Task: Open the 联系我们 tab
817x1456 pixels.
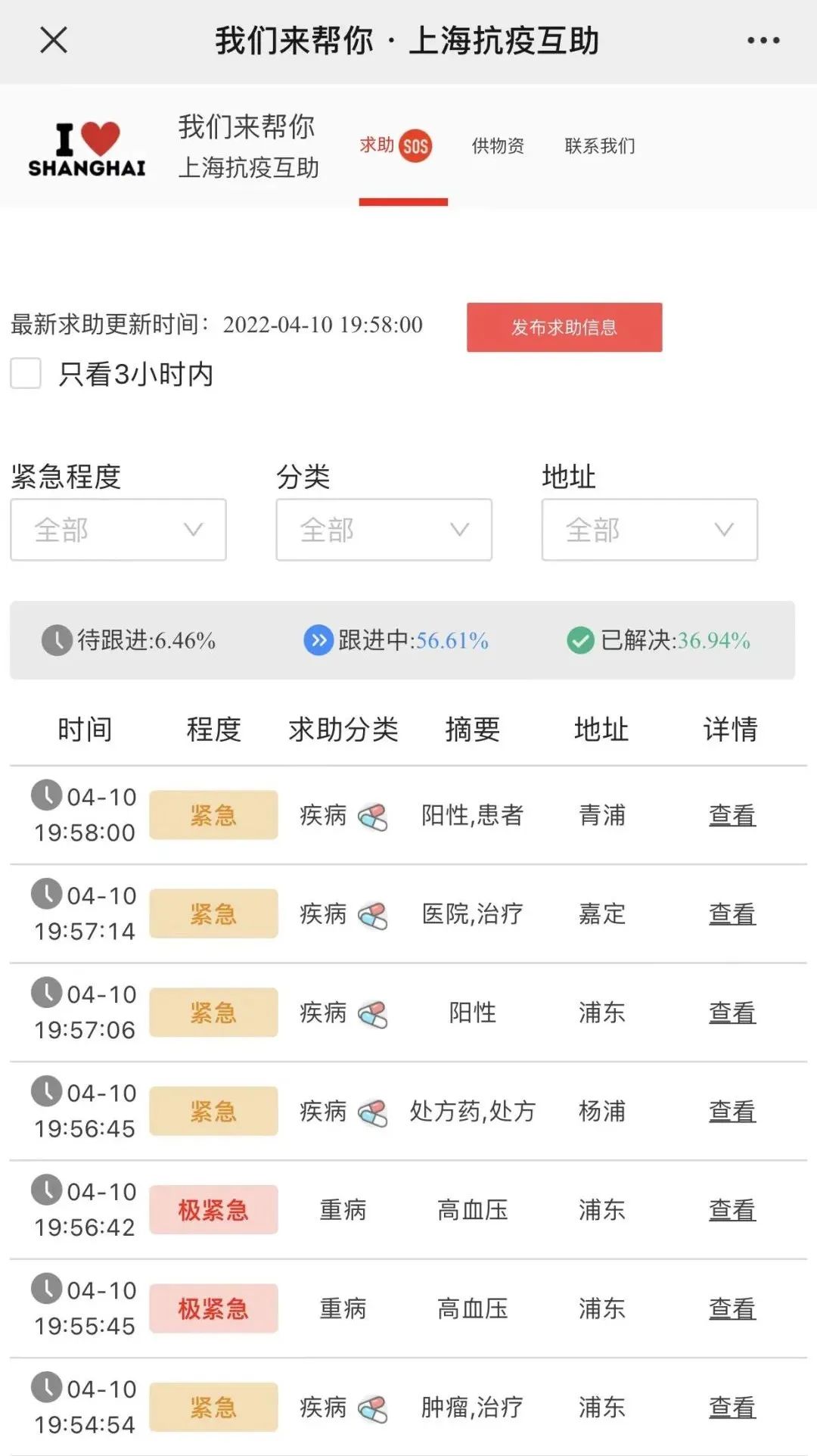Action: point(600,145)
